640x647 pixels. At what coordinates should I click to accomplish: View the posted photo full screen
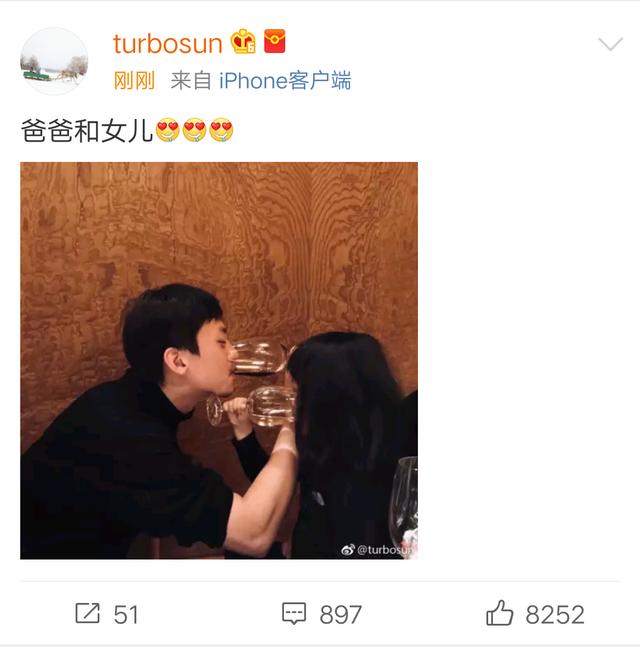pos(219,360)
